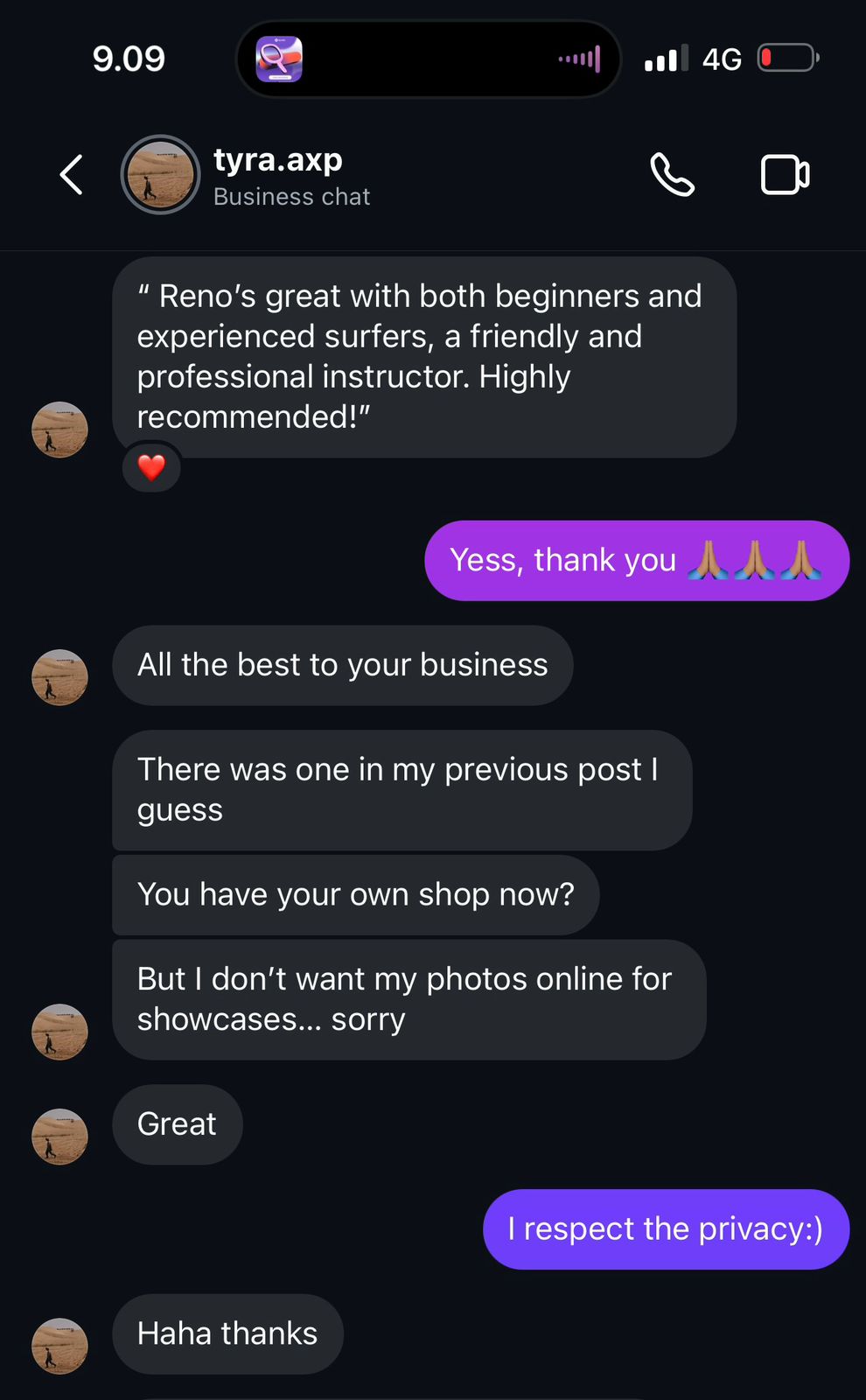Tap the 'All the best to your business' message

342,665
